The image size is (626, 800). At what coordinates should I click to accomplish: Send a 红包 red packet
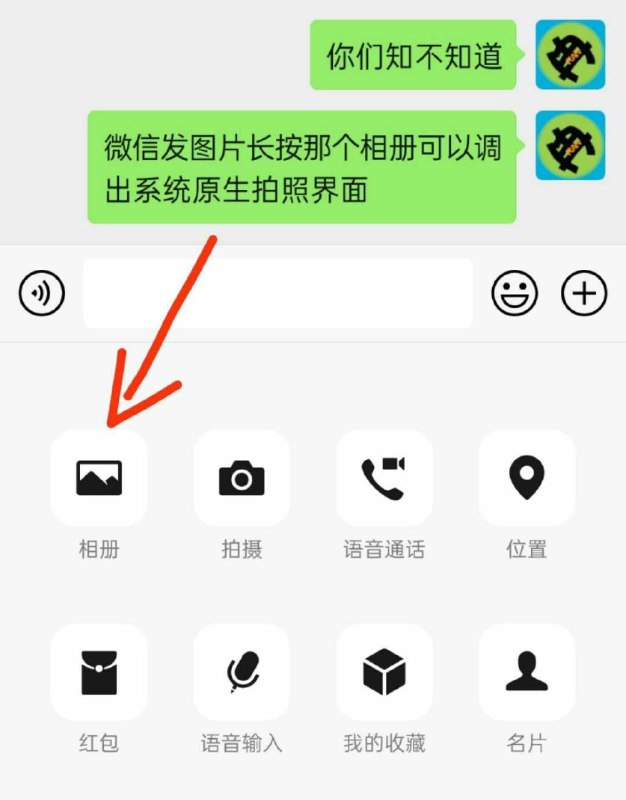99,672
